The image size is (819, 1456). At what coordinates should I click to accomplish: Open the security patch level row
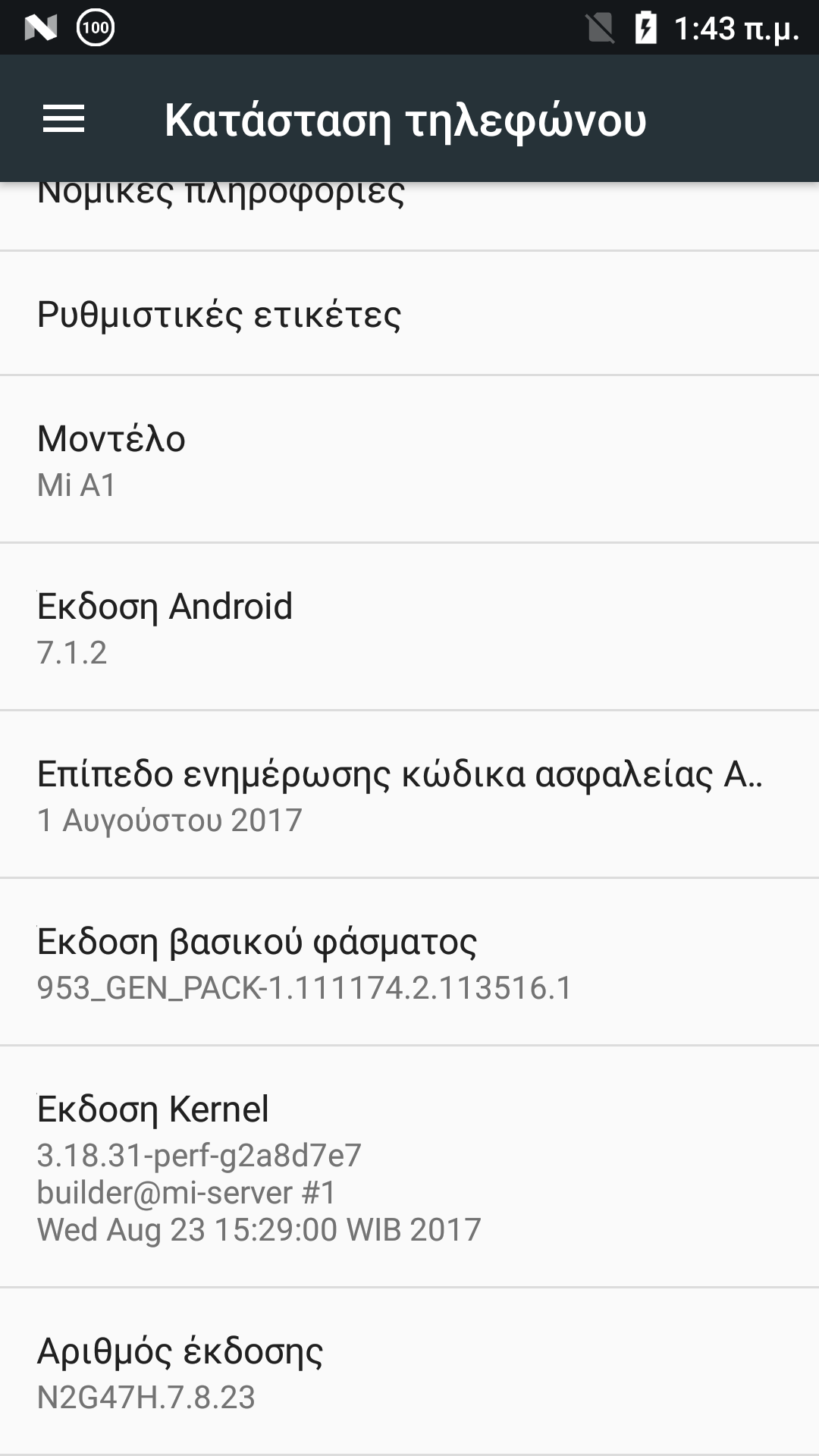pyautogui.click(x=409, y=795)
